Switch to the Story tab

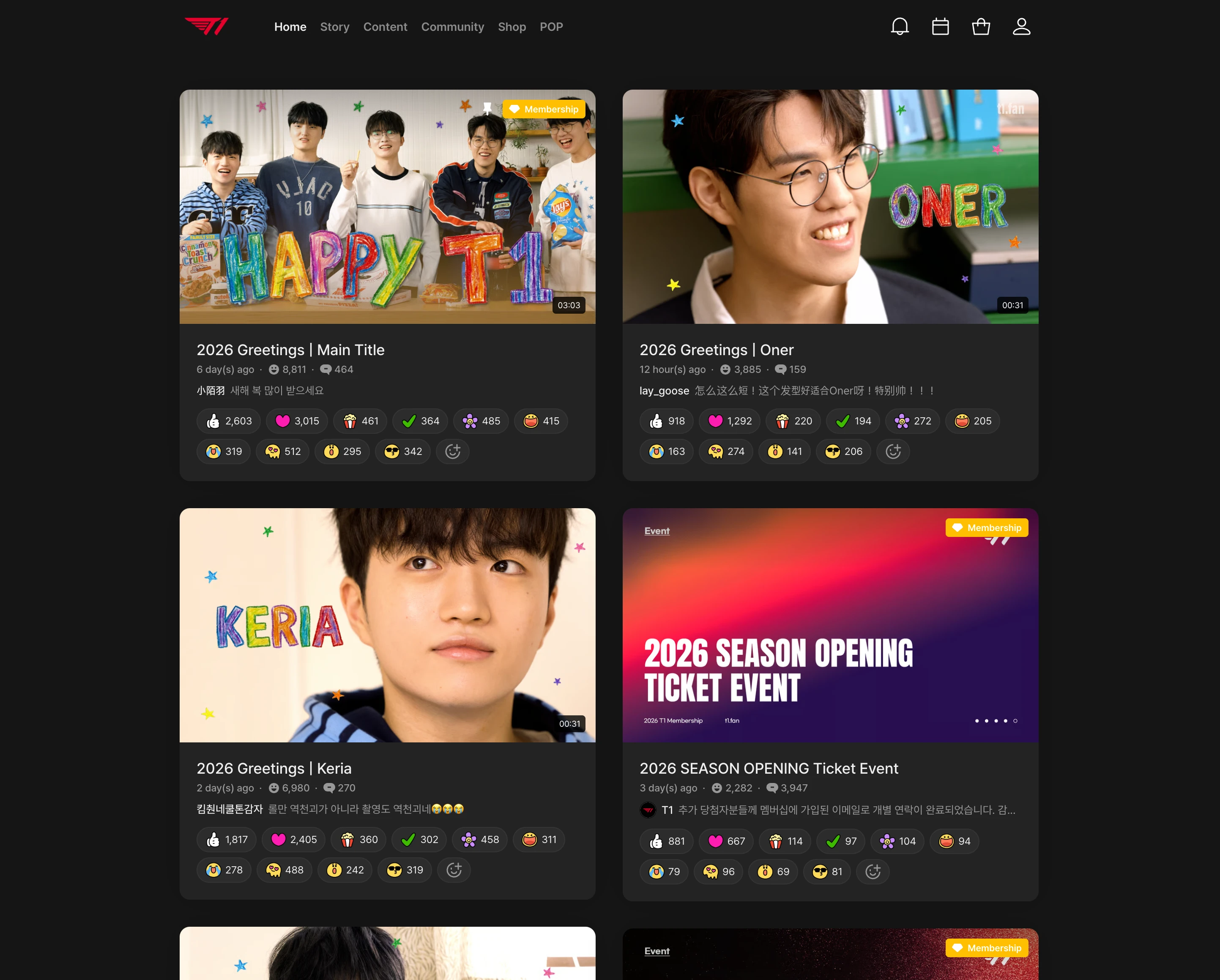(334, 27)
